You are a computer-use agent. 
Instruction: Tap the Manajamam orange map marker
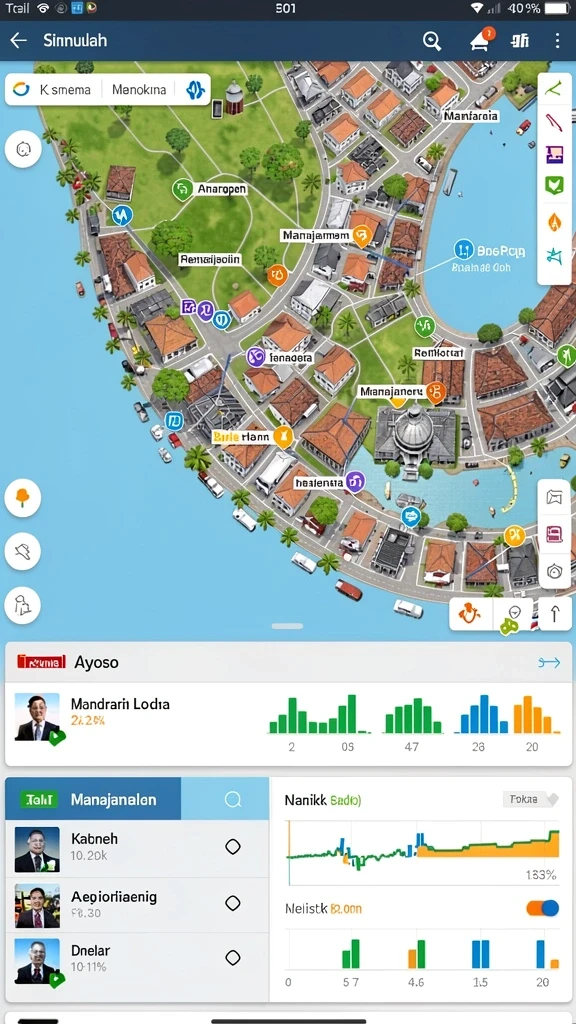tap(361, 236)
